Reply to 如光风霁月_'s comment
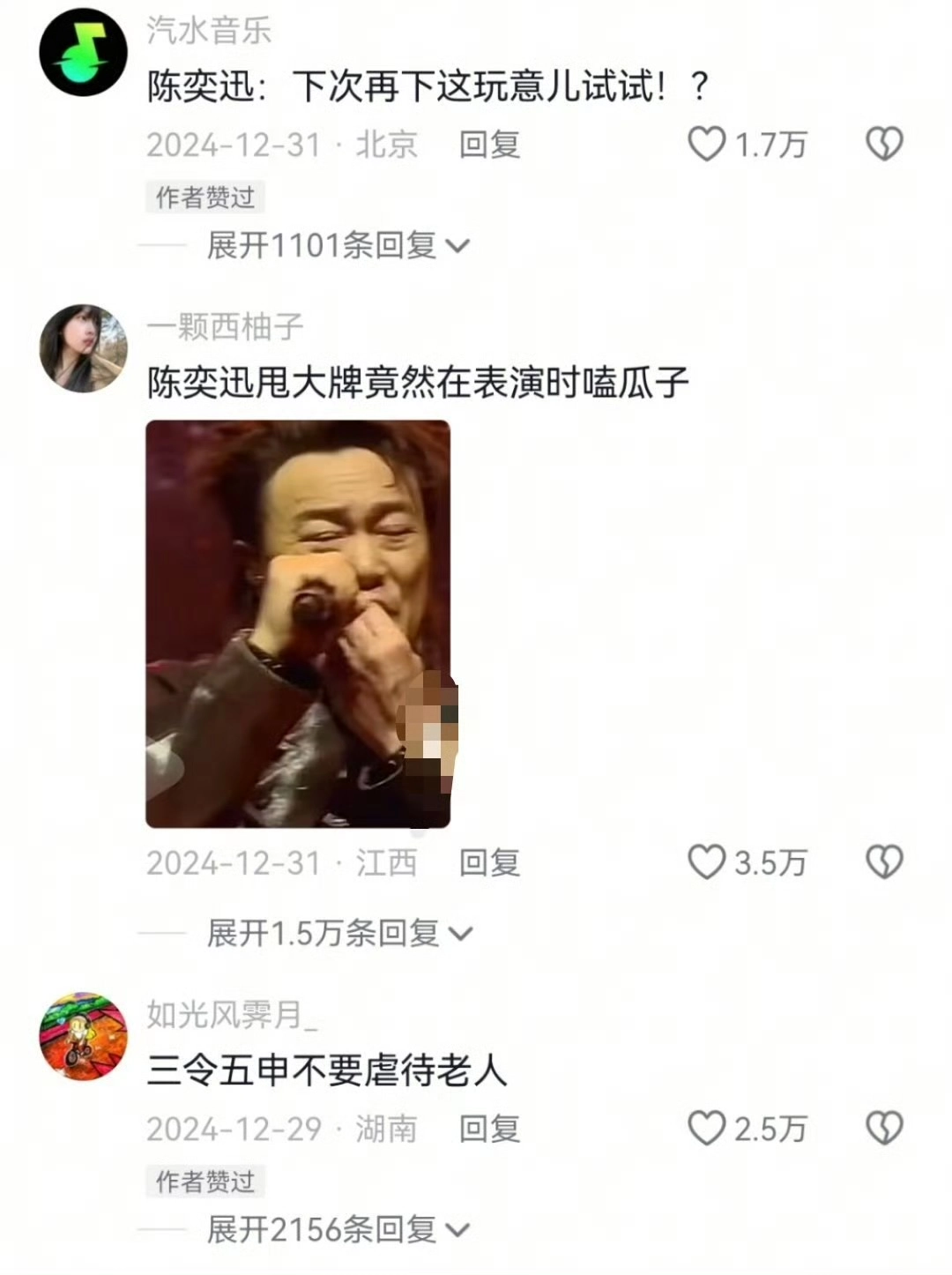 click(489, 1129)
